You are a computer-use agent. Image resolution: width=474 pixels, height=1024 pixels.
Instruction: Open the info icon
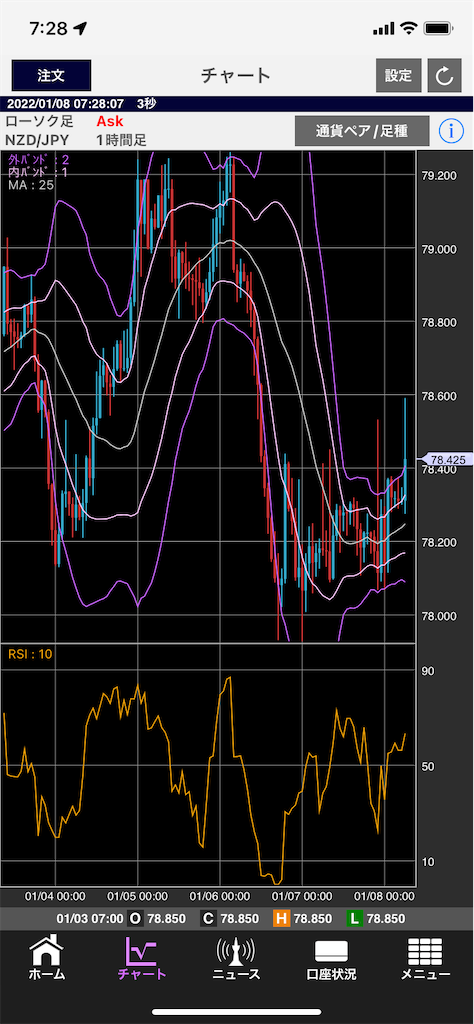[451, 131]
